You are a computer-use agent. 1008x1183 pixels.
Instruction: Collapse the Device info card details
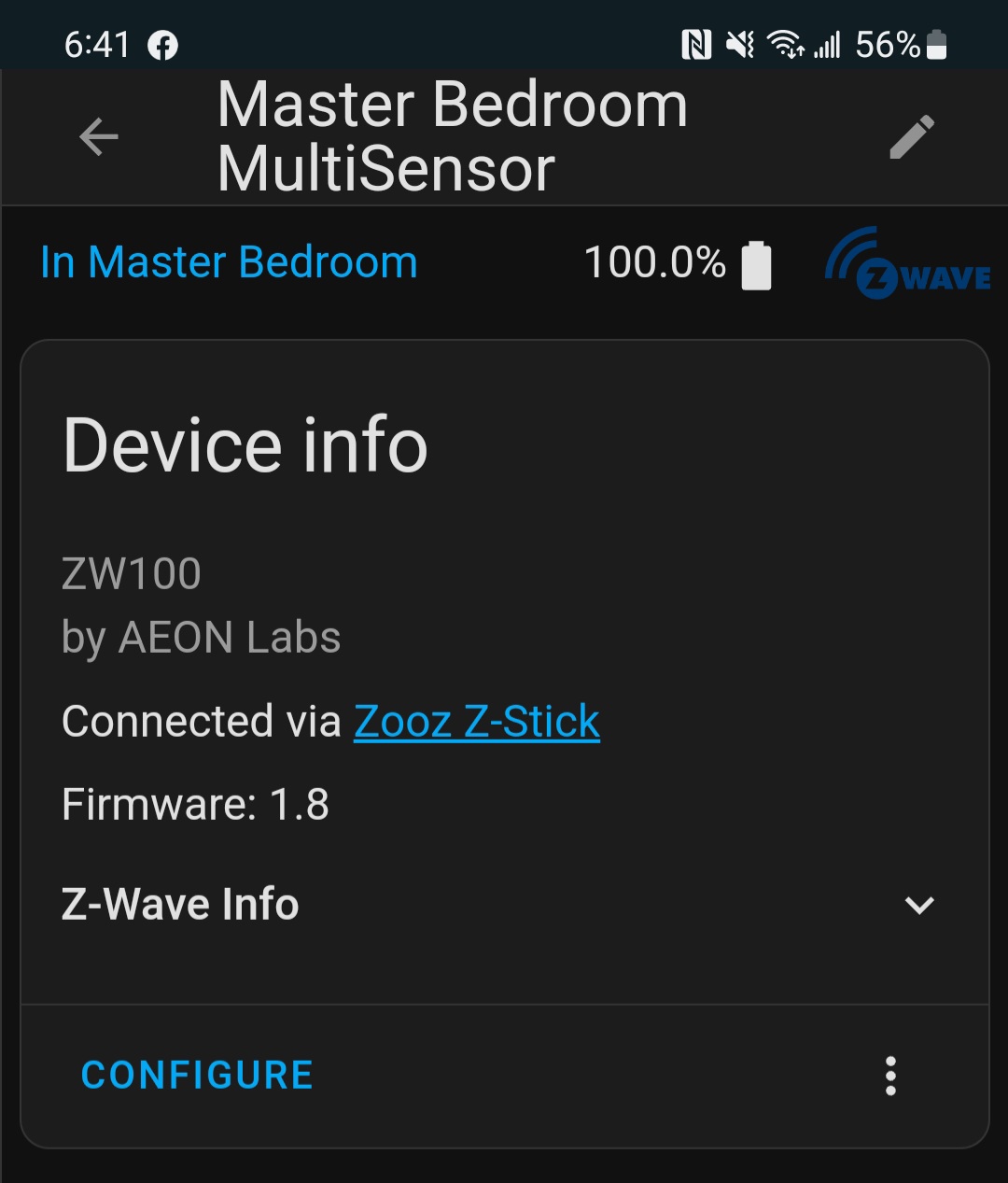tap(920, 903)
